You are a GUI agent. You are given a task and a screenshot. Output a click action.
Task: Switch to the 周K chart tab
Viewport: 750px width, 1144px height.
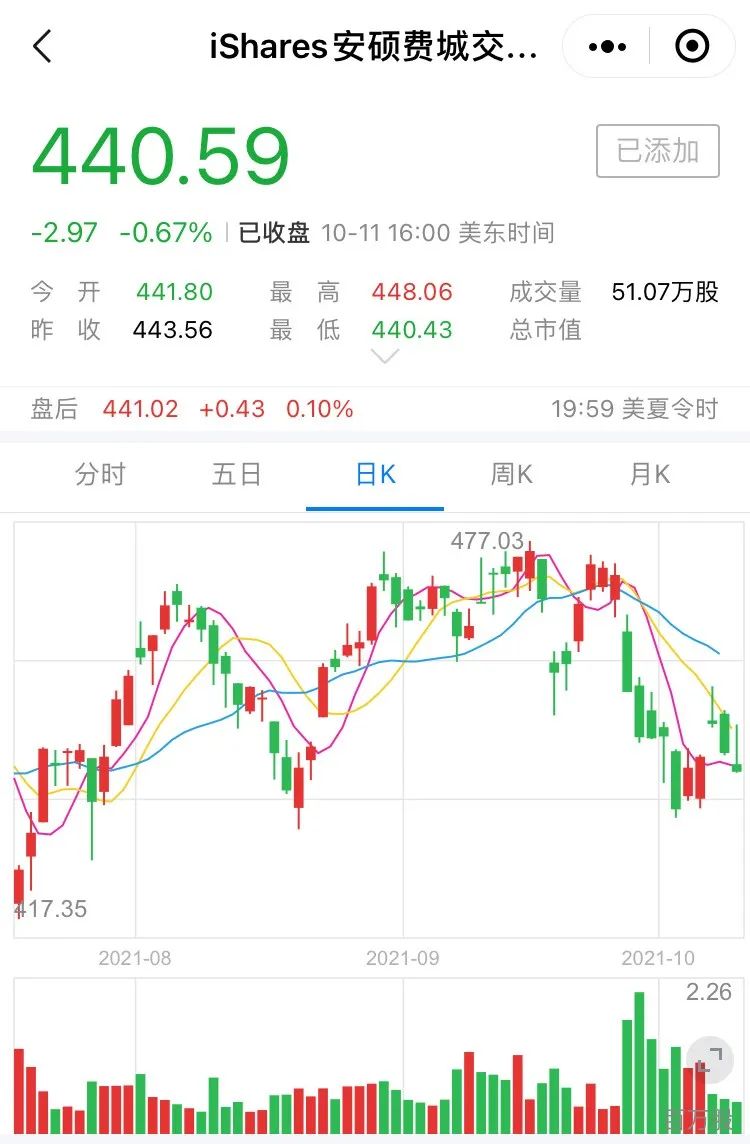[x=511, y=474]
